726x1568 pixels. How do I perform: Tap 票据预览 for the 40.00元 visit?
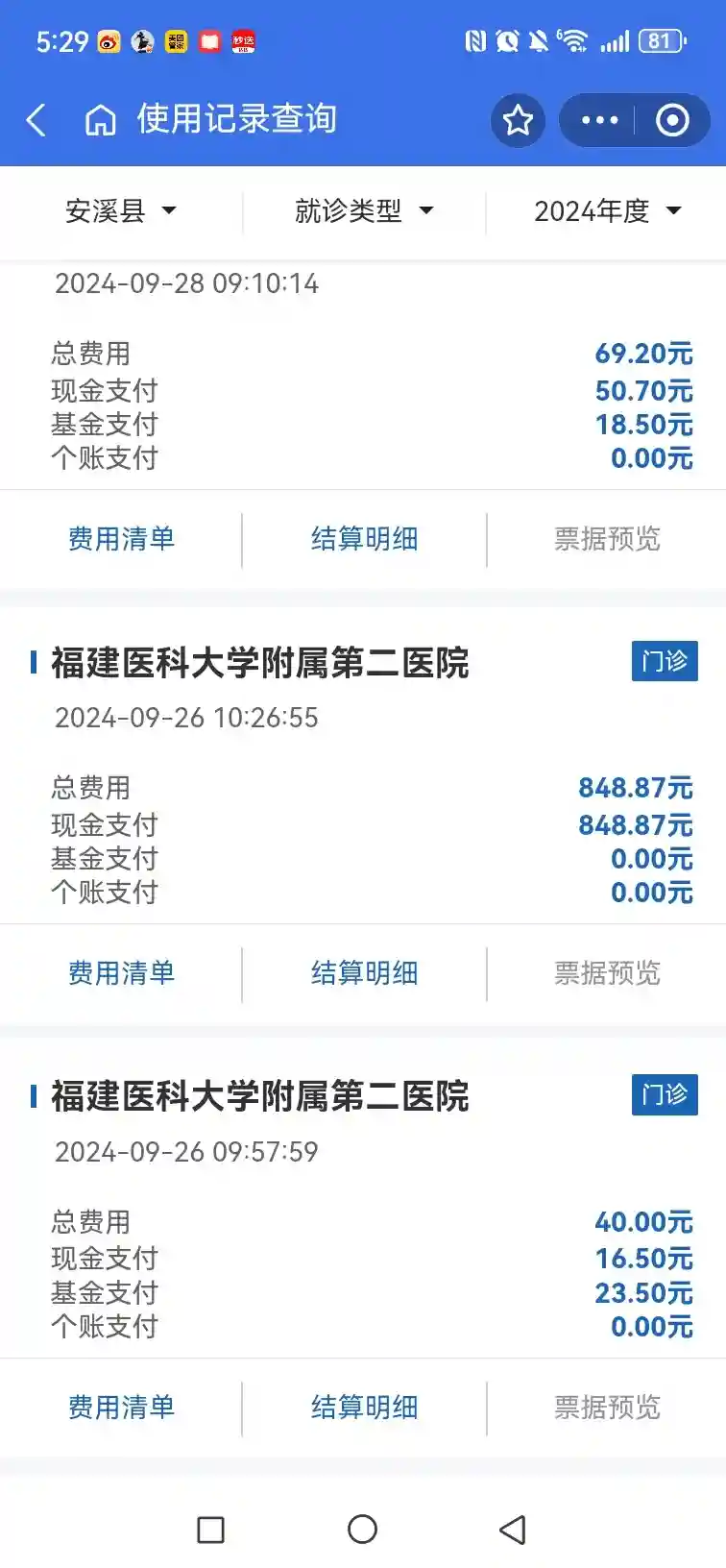click(607, 1408)
